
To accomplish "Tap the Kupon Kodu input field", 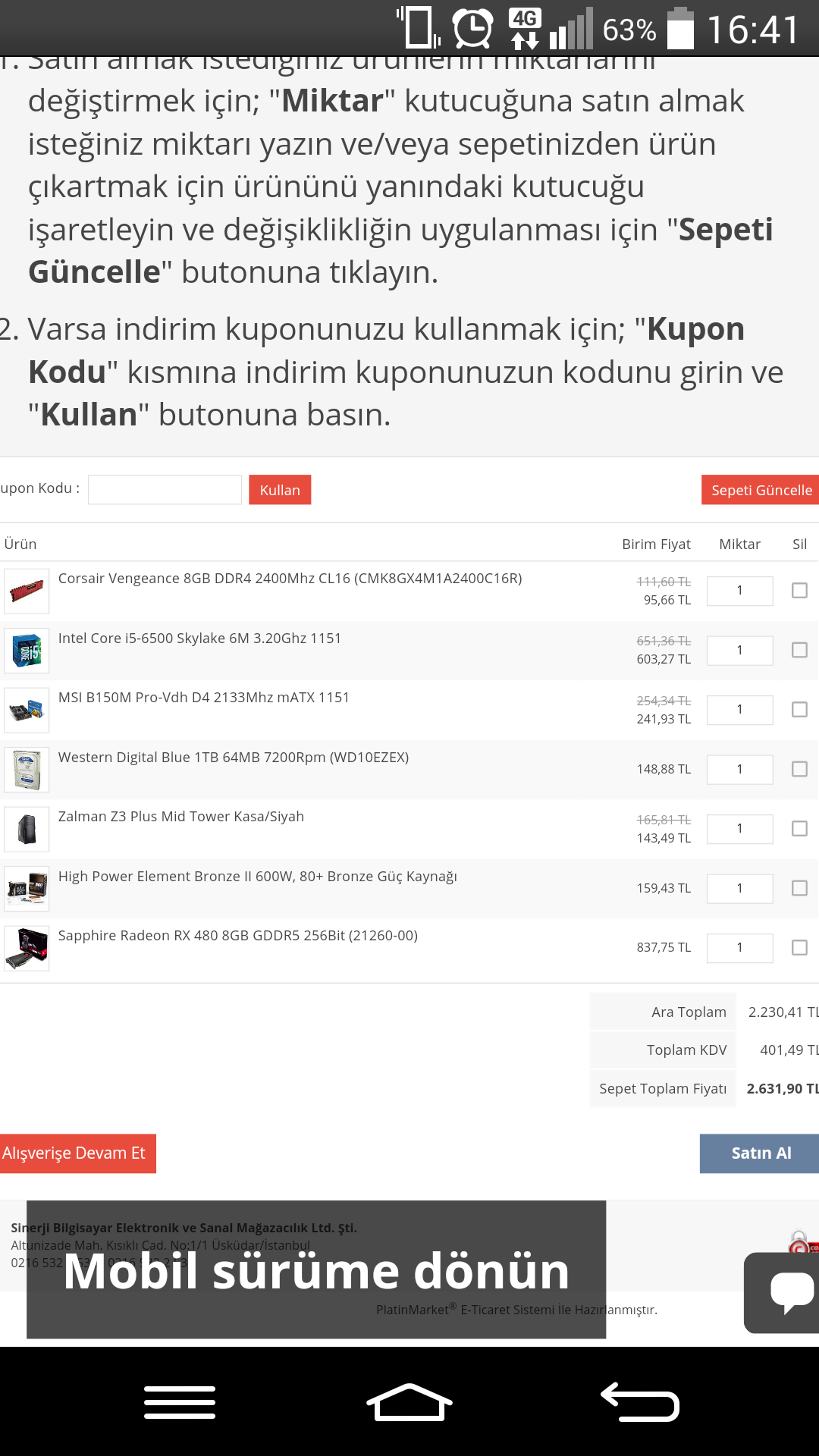I will click(165, 490).
